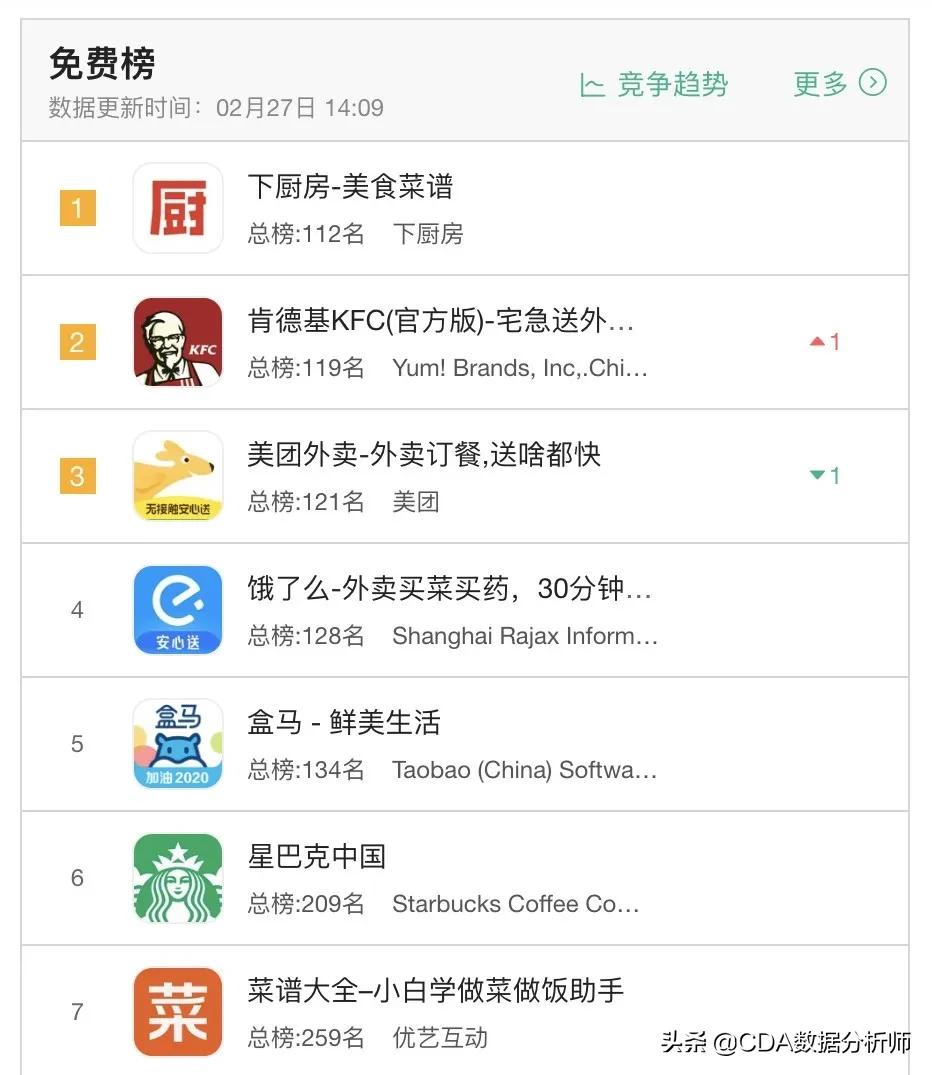Open the 盒马 hippo app icon
Screen dimensions: 932x1075
coord(177,744)
